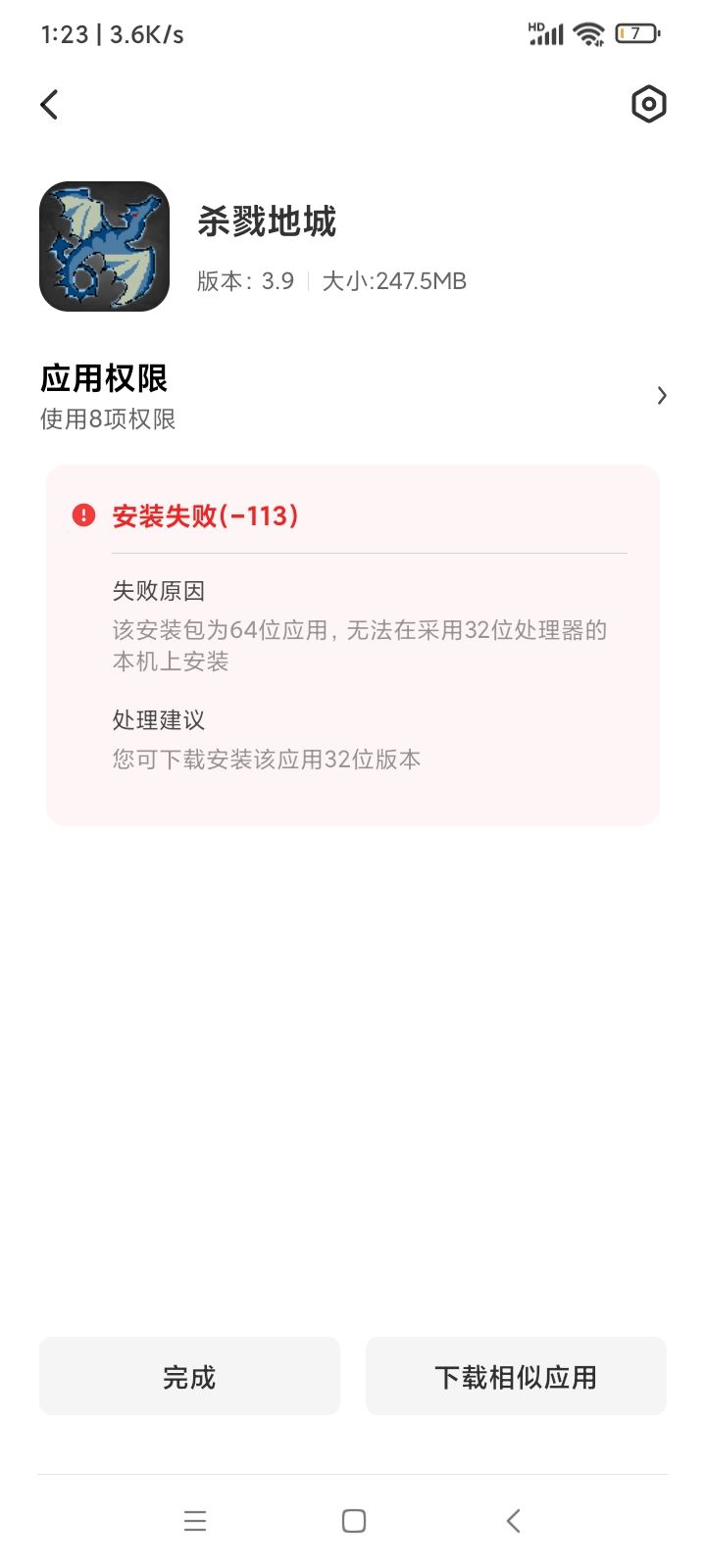Tap the 完成 finish button
The width and height of the screenshot is (706, 1568).
pos(189,1376)
